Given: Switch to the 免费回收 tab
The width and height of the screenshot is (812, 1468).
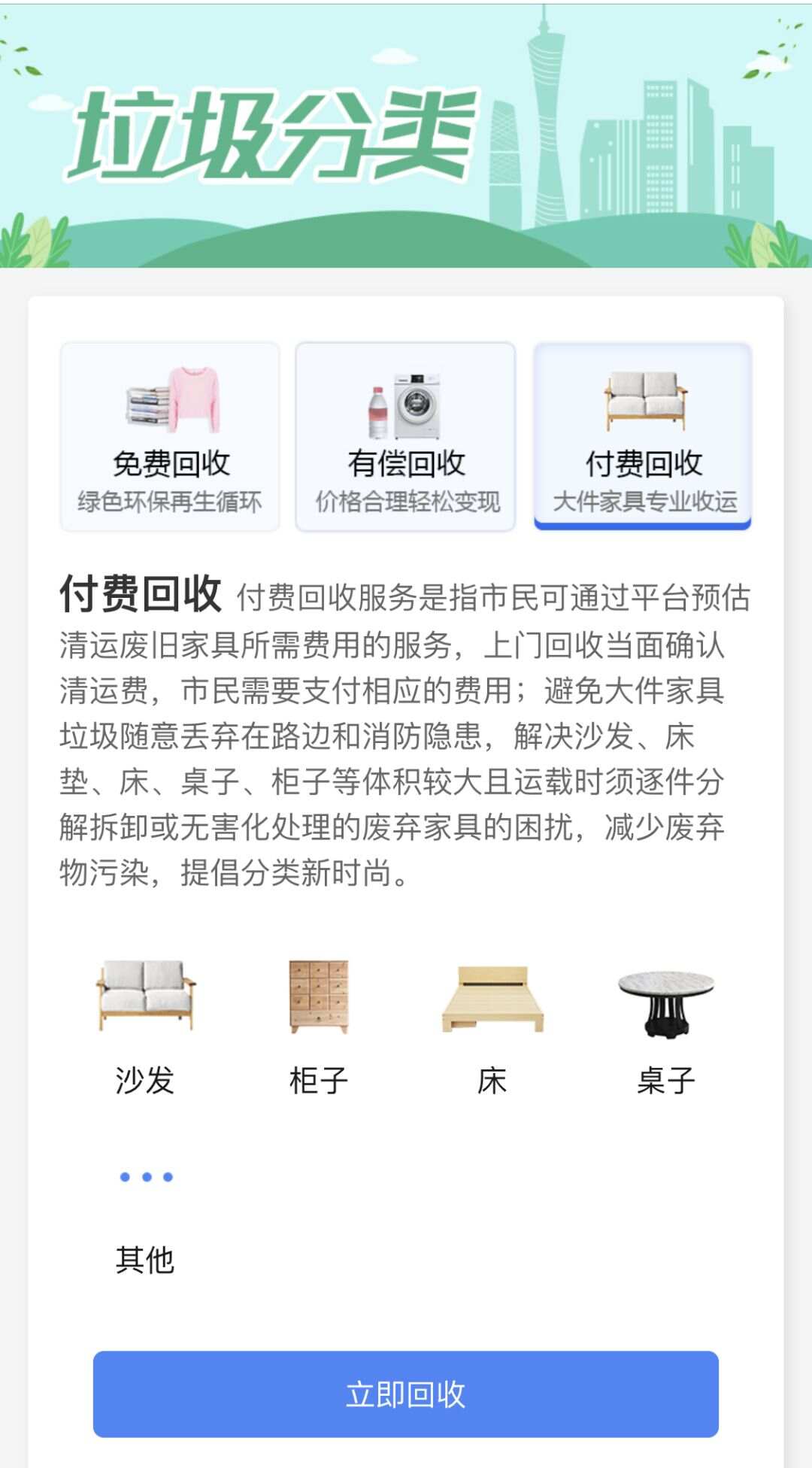Looking at the screenshot, I should pos(170,437).
